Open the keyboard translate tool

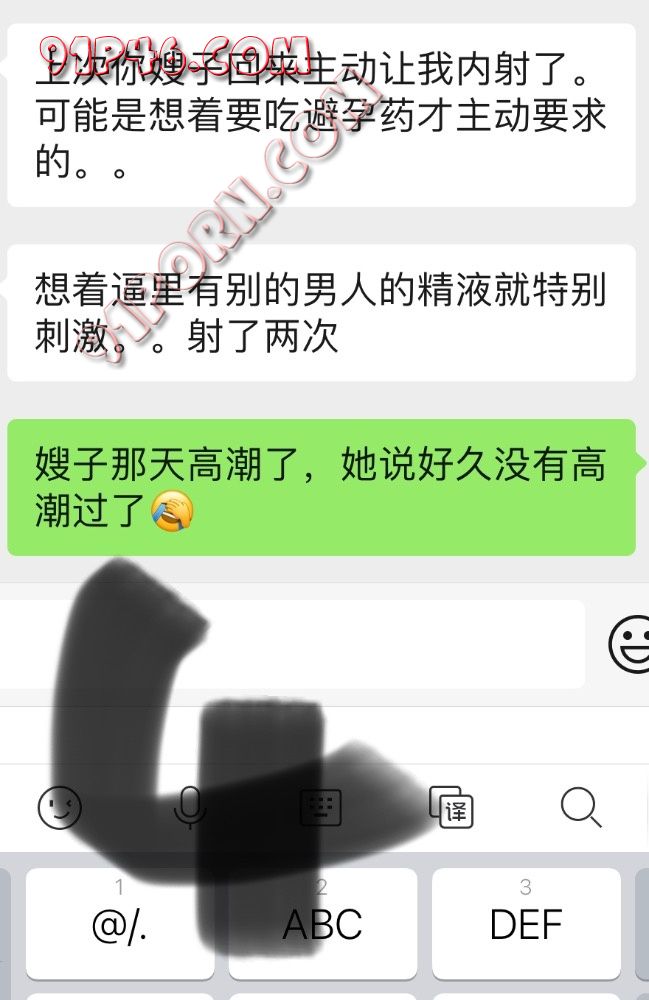click(x=451, y=807)
